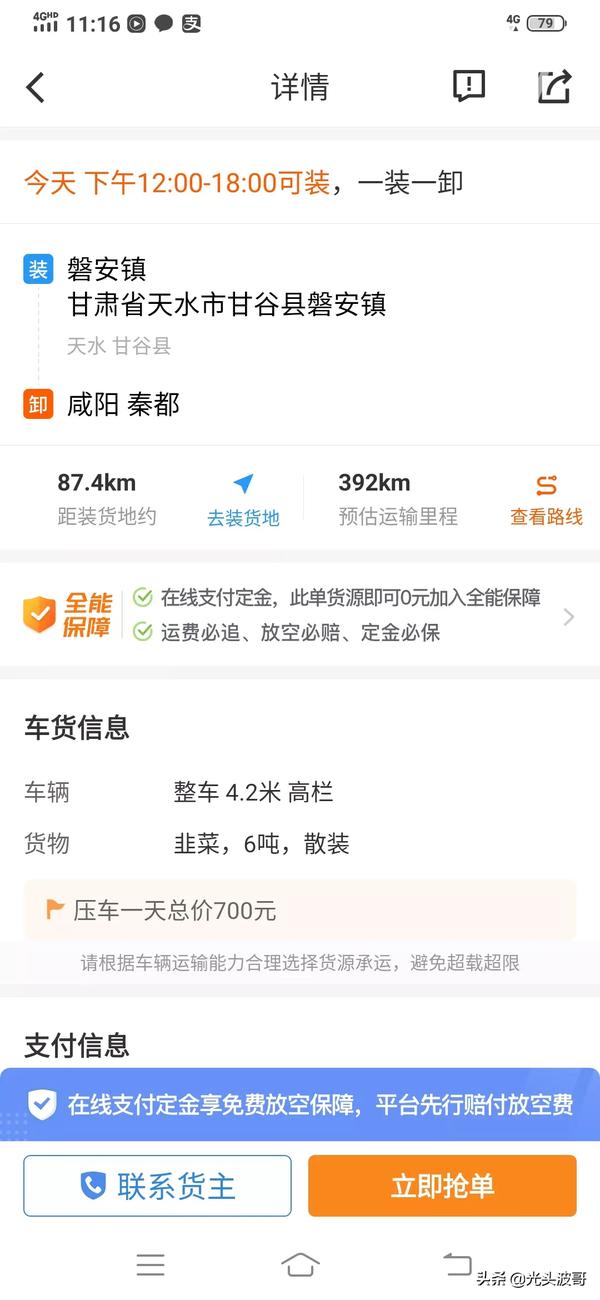This screenshot has width=600, height=1300.
Task: Open 查看路线 to view the route
Action: click(546, 501)
